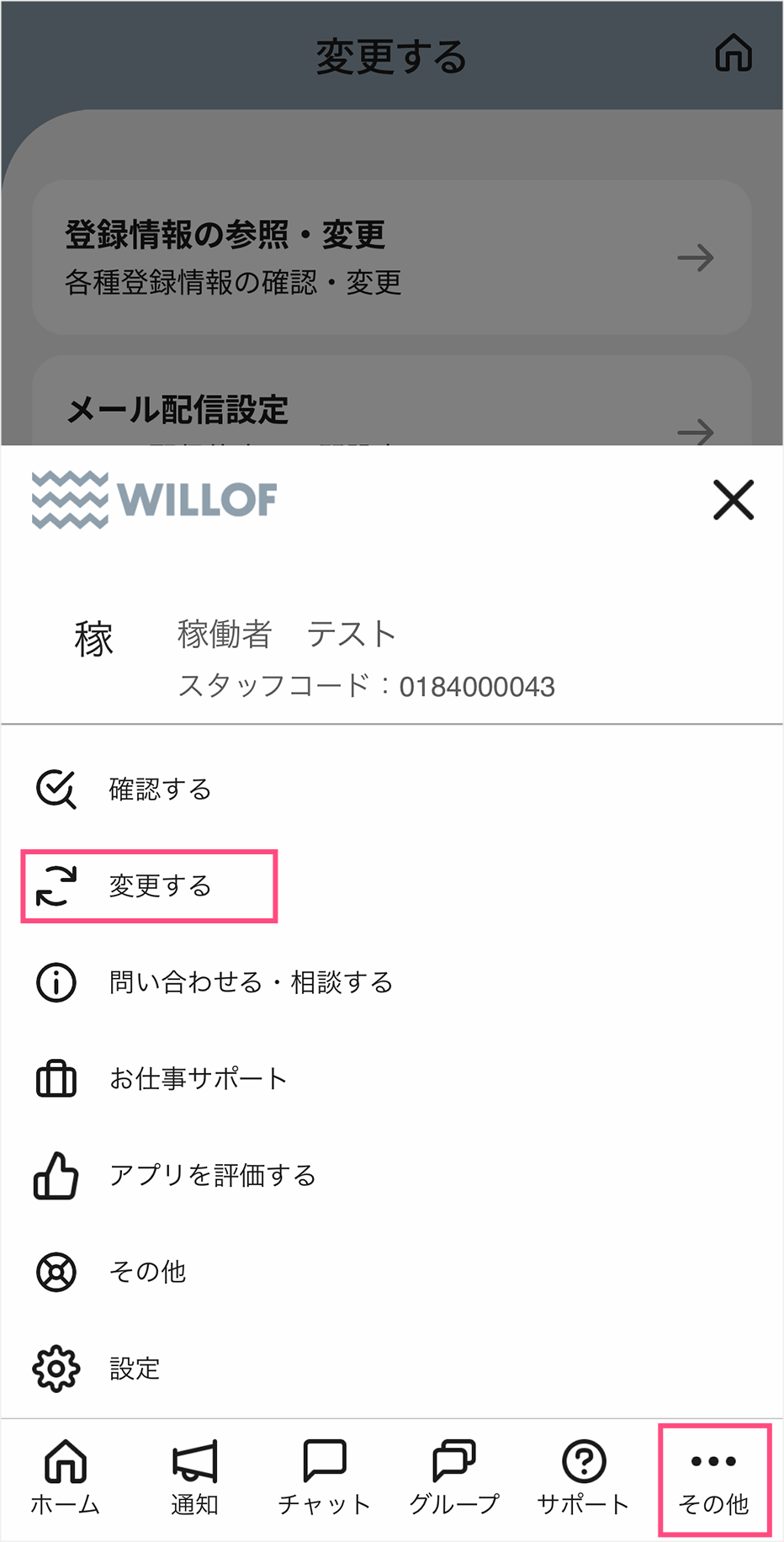Tap the home icon in the header
The height and width of the screenshot is (1542, 784).
tap(733, 54)
